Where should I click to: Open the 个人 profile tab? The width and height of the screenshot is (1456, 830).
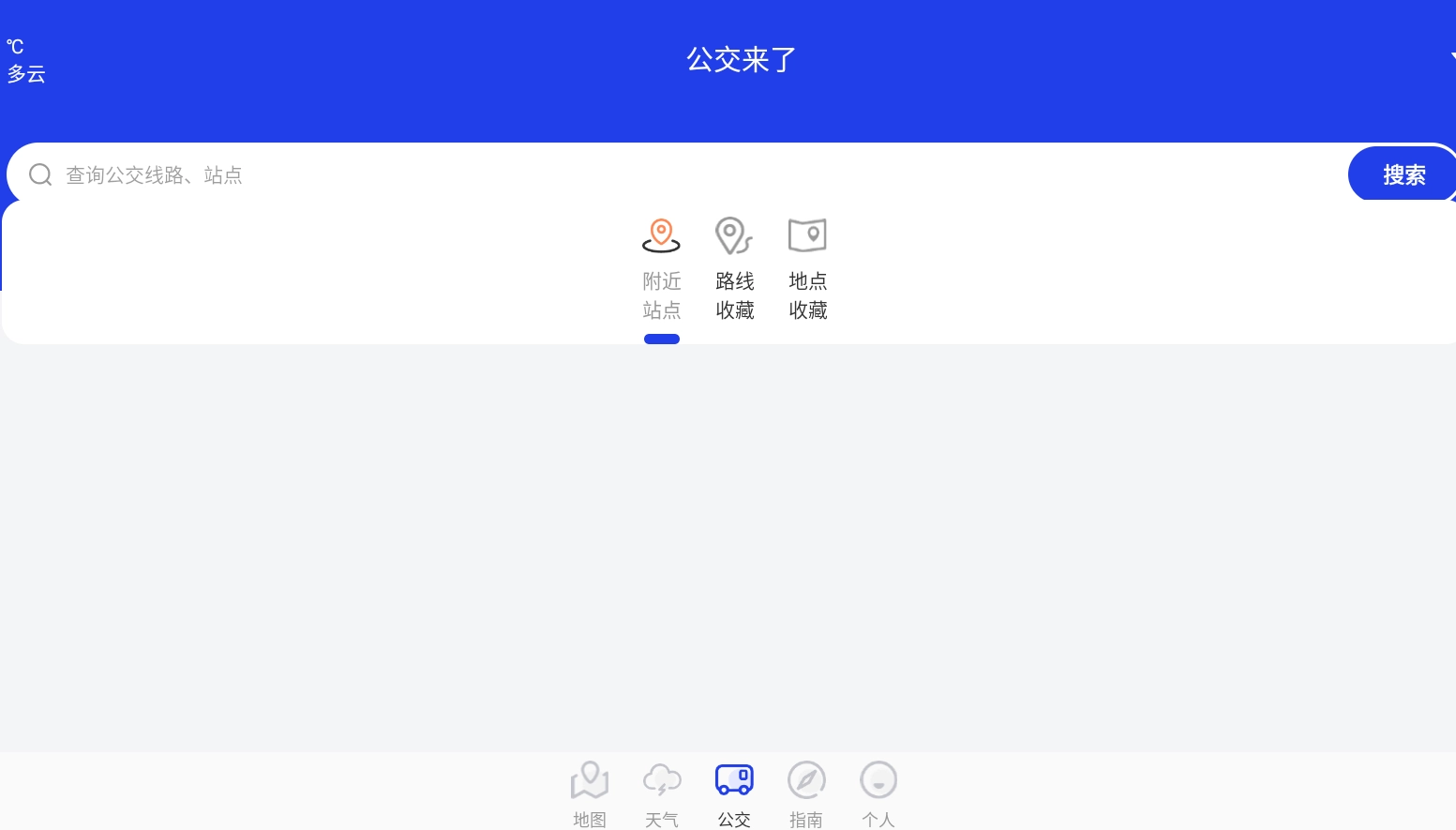(x=878, y=793)
